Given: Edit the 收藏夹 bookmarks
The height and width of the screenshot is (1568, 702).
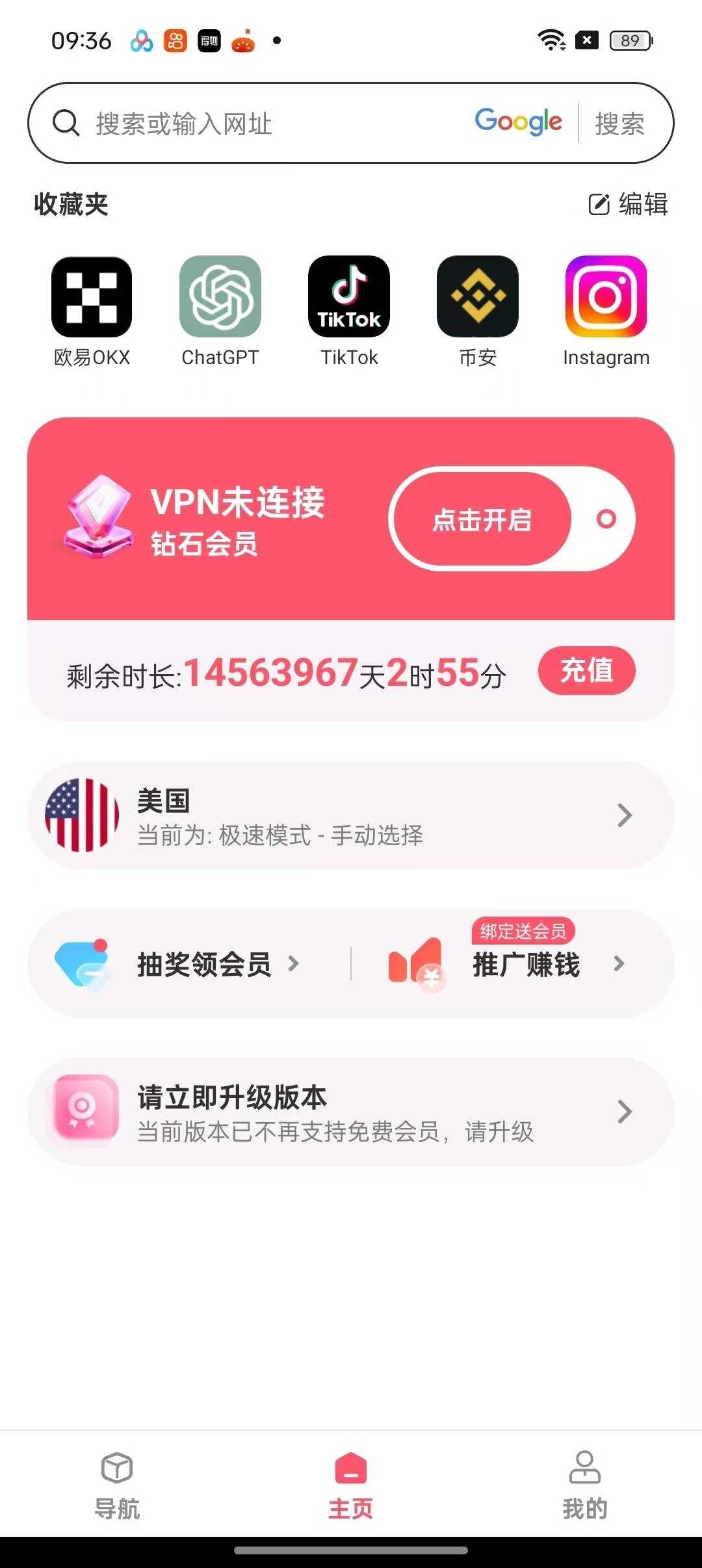Looking at the screenshot, I should (628, 204).
